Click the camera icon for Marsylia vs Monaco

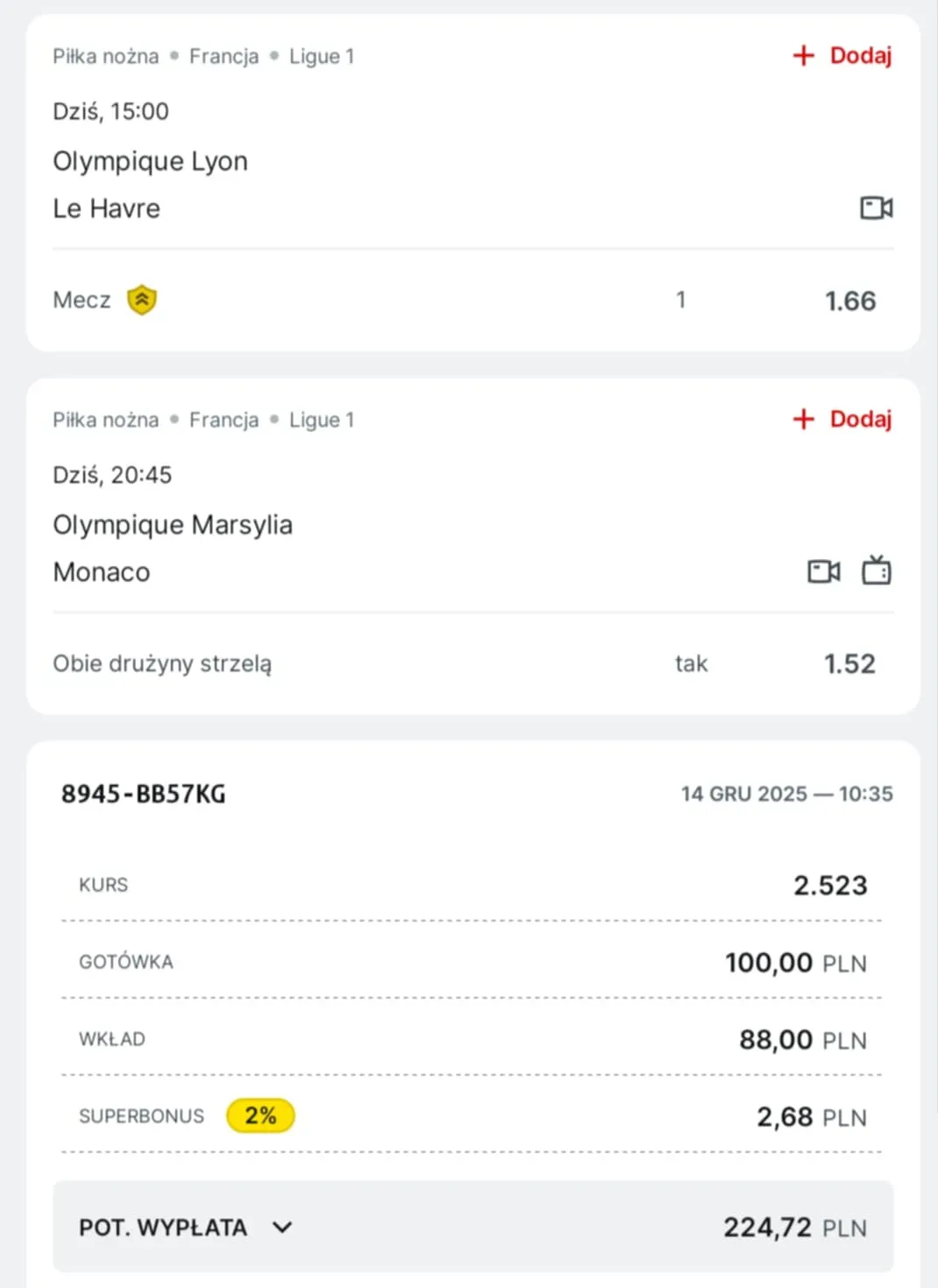click(822, 570)
